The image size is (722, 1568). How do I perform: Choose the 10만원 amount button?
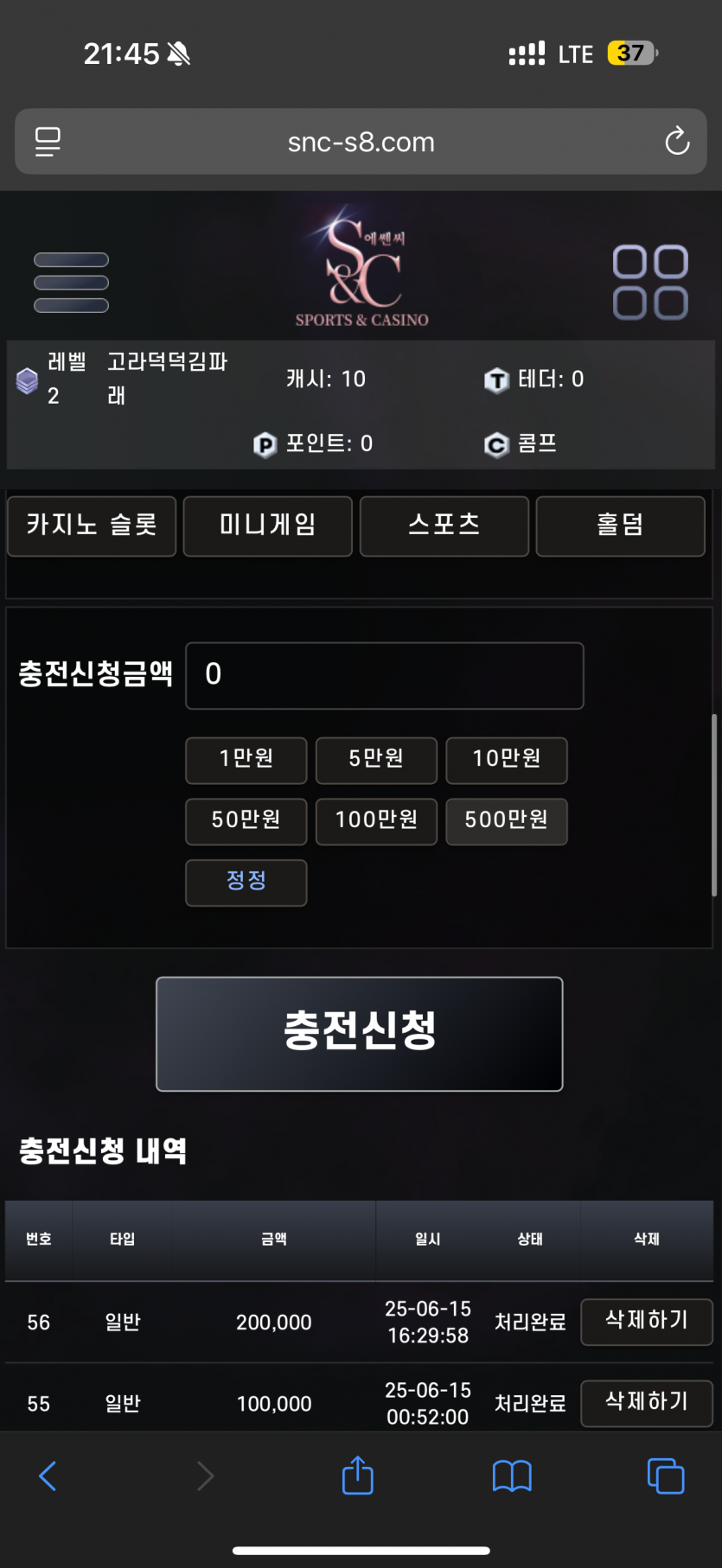click(x=507, y=760)
